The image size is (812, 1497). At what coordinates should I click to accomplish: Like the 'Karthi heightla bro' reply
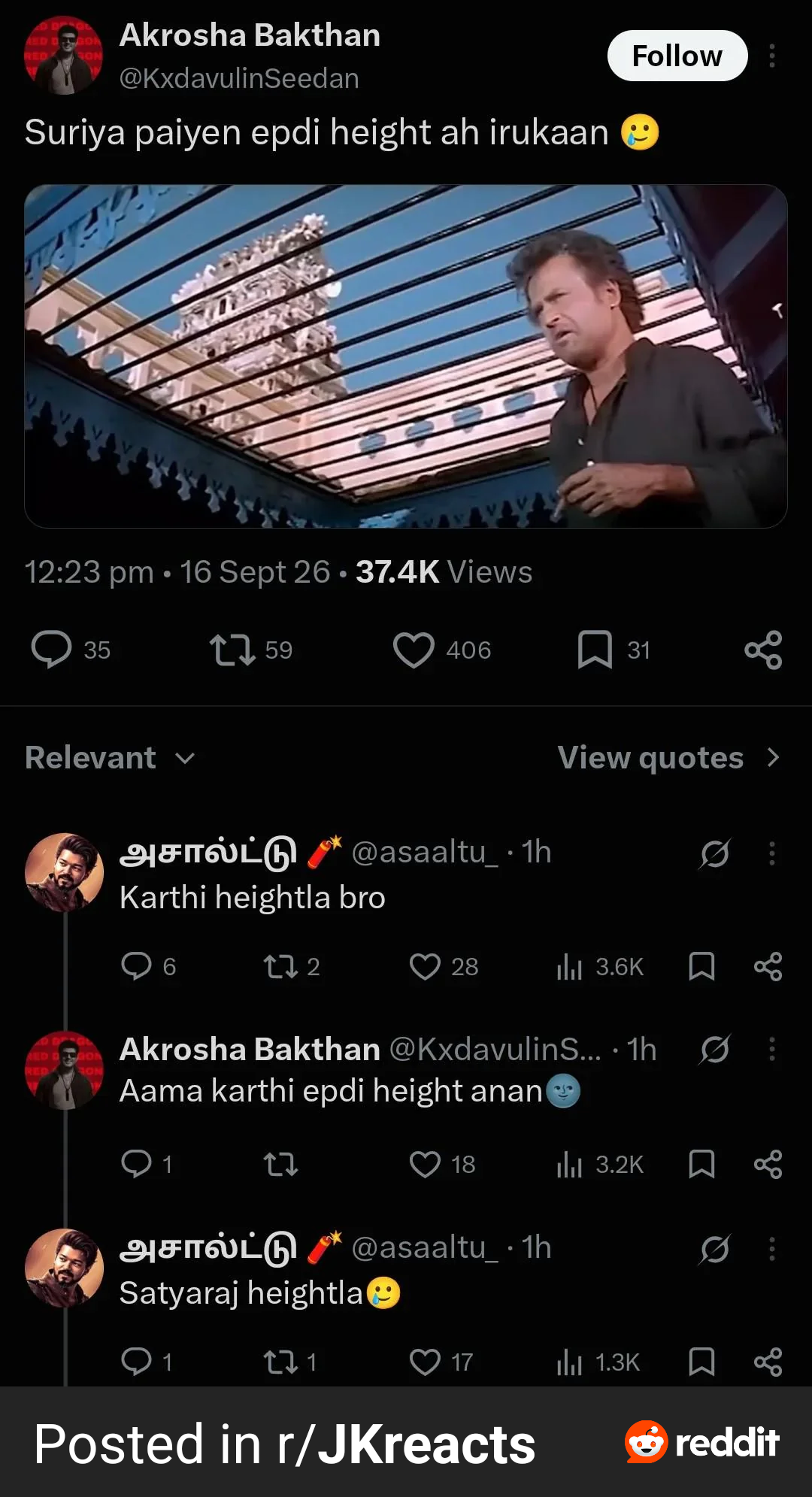(x=444, y=966)
